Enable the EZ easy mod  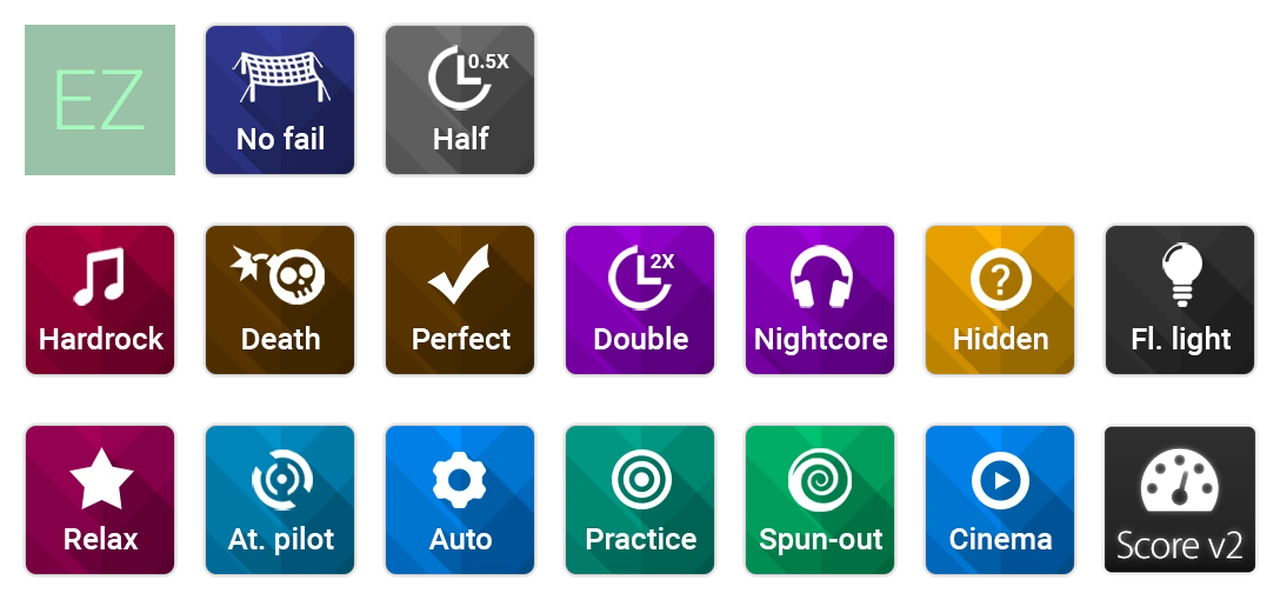tap(100, 100)
